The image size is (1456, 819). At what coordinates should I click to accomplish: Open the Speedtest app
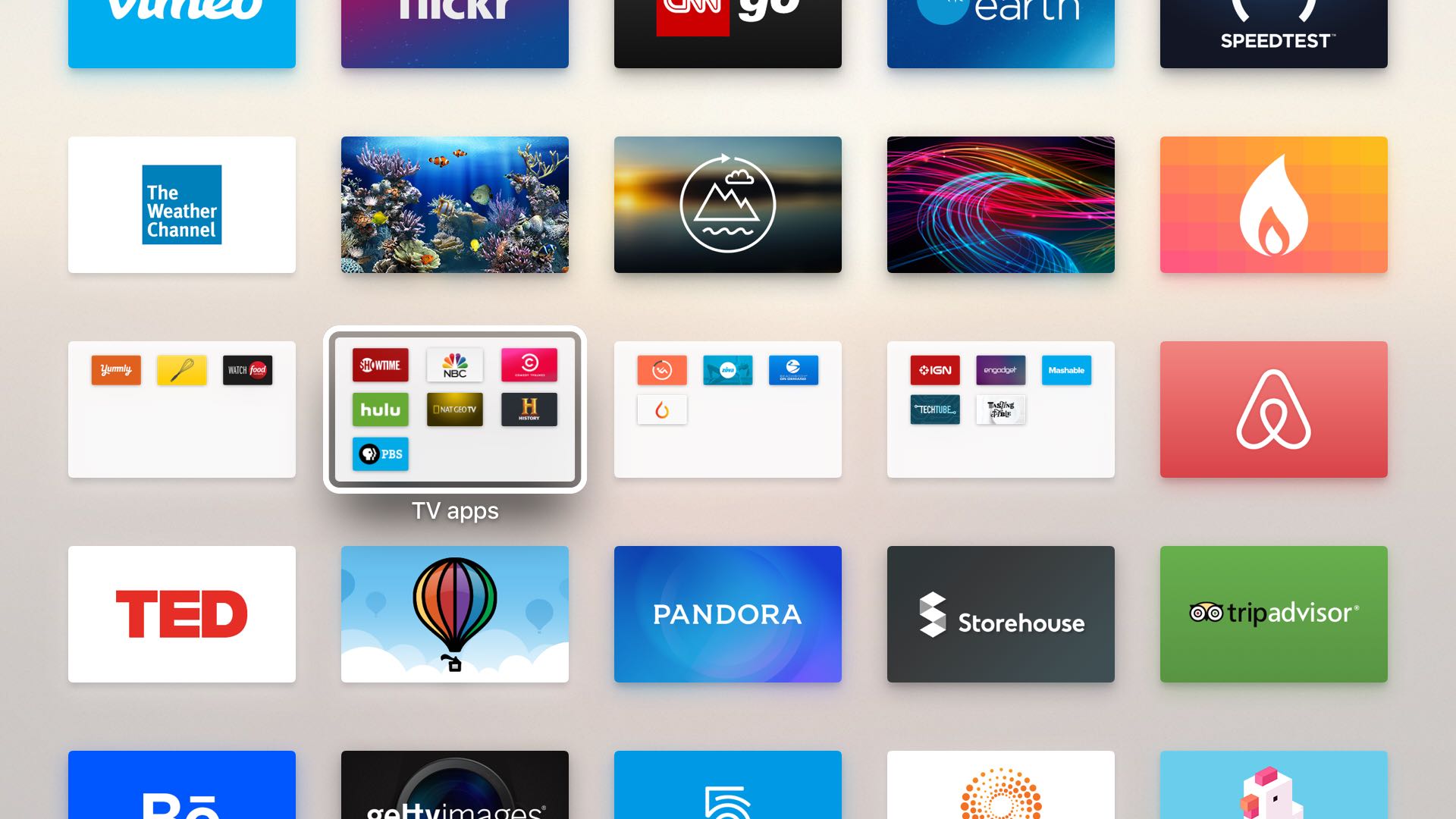(1274, 34)
